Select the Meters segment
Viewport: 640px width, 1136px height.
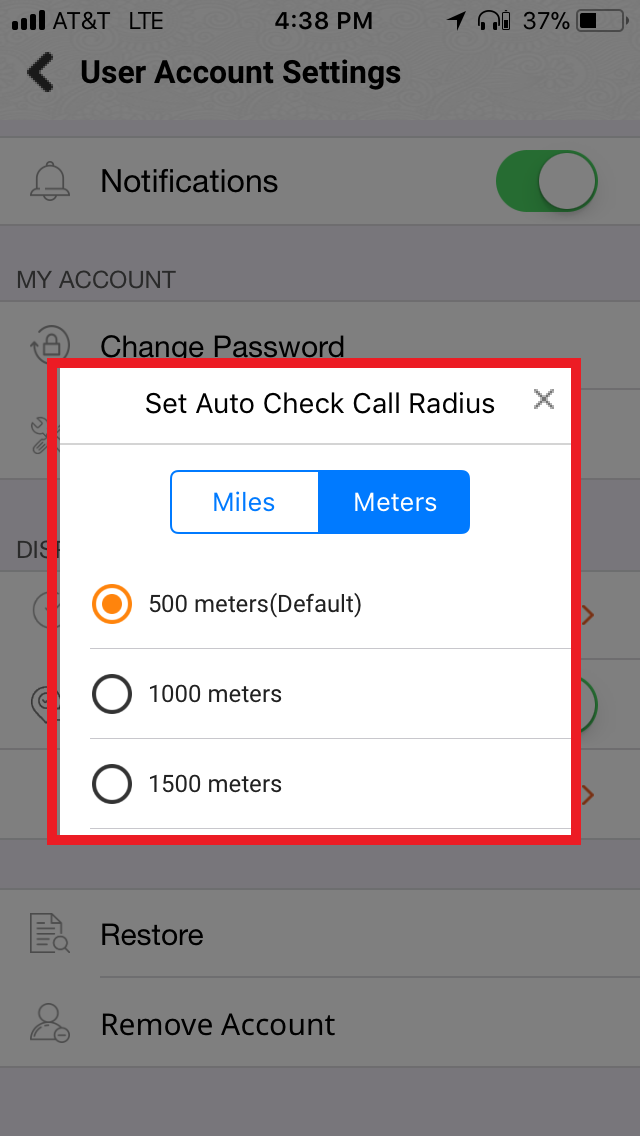coord(394,502)
